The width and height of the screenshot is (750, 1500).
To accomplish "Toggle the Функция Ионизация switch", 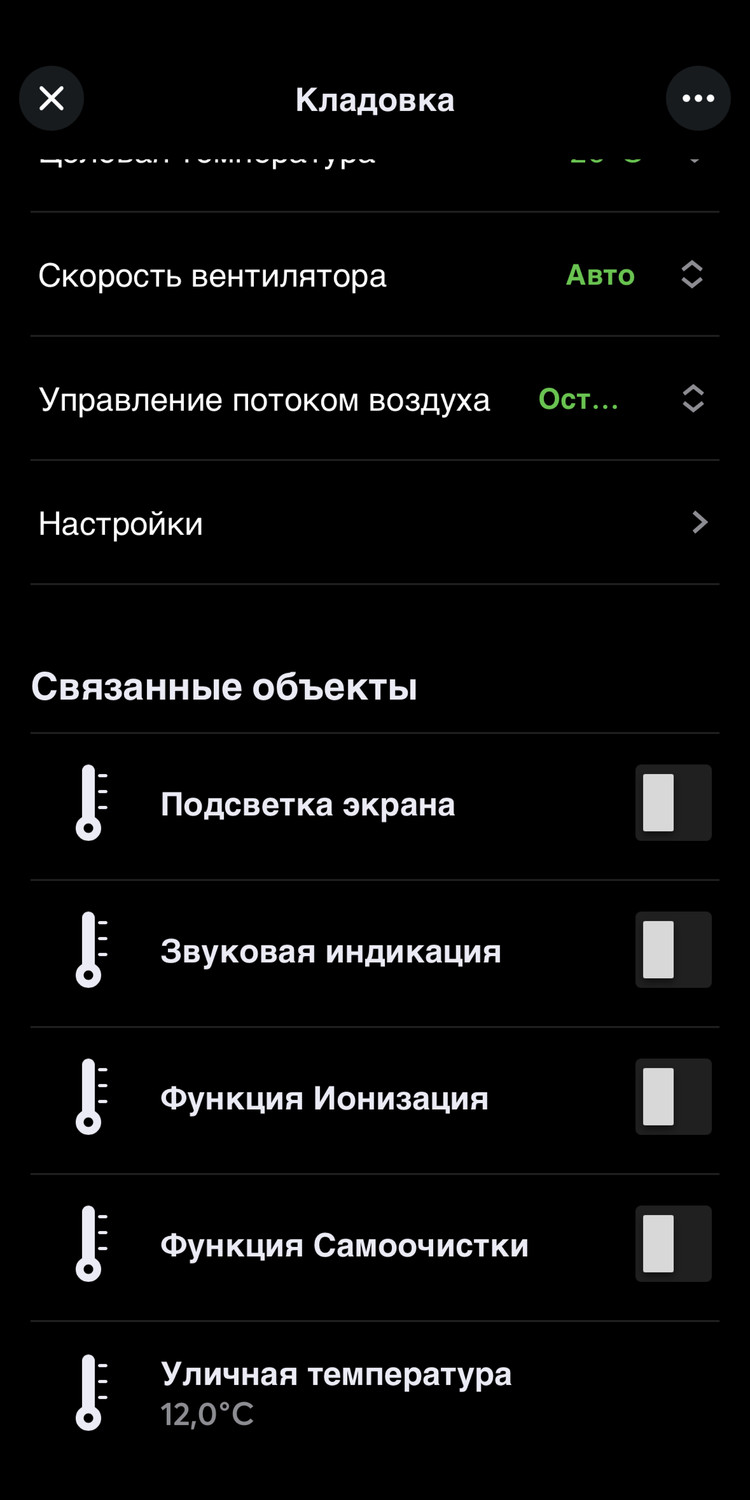I will (x=673, y=1097).
